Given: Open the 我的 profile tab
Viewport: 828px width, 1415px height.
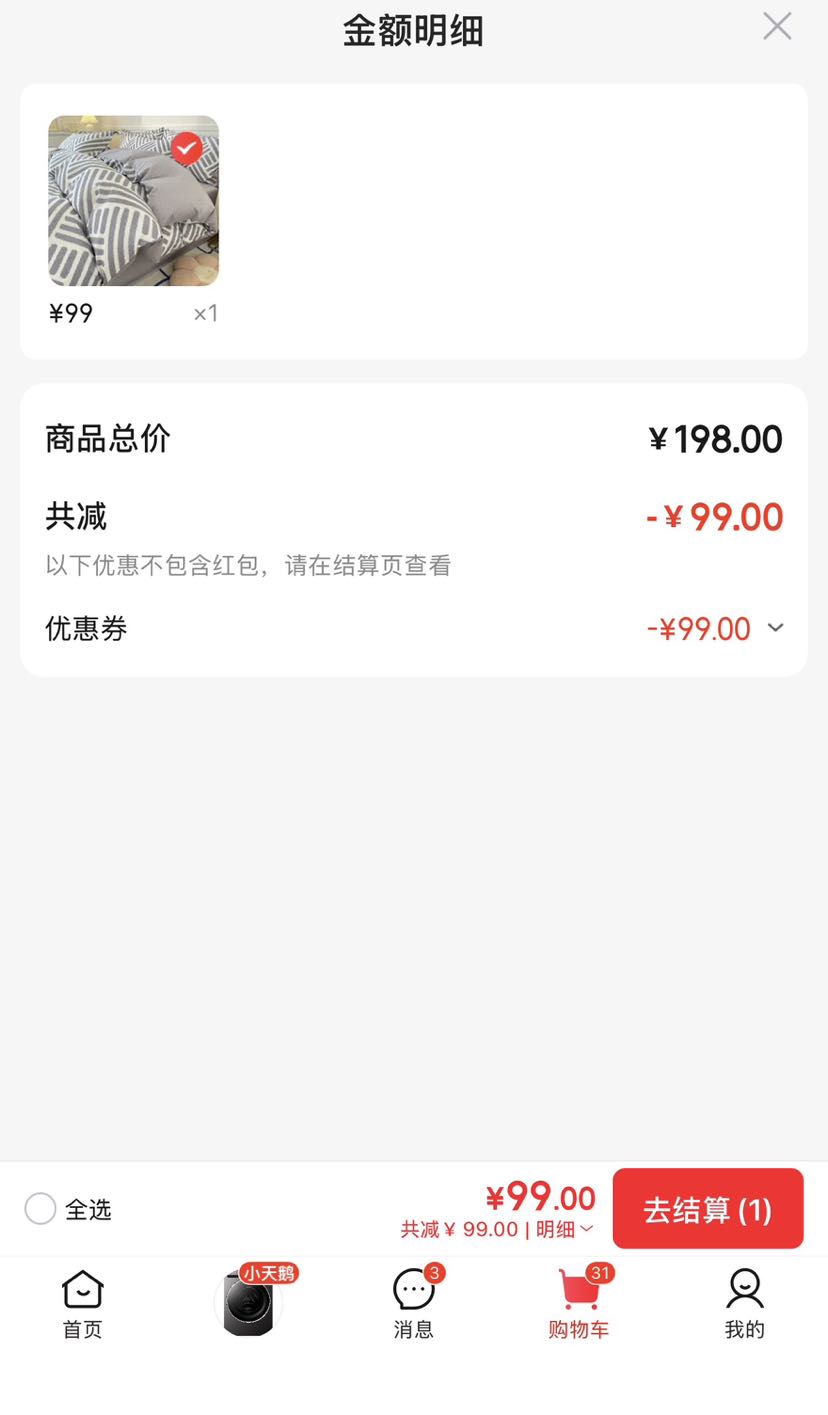Looking at the screenshot, I should (x=745, y=1304).
